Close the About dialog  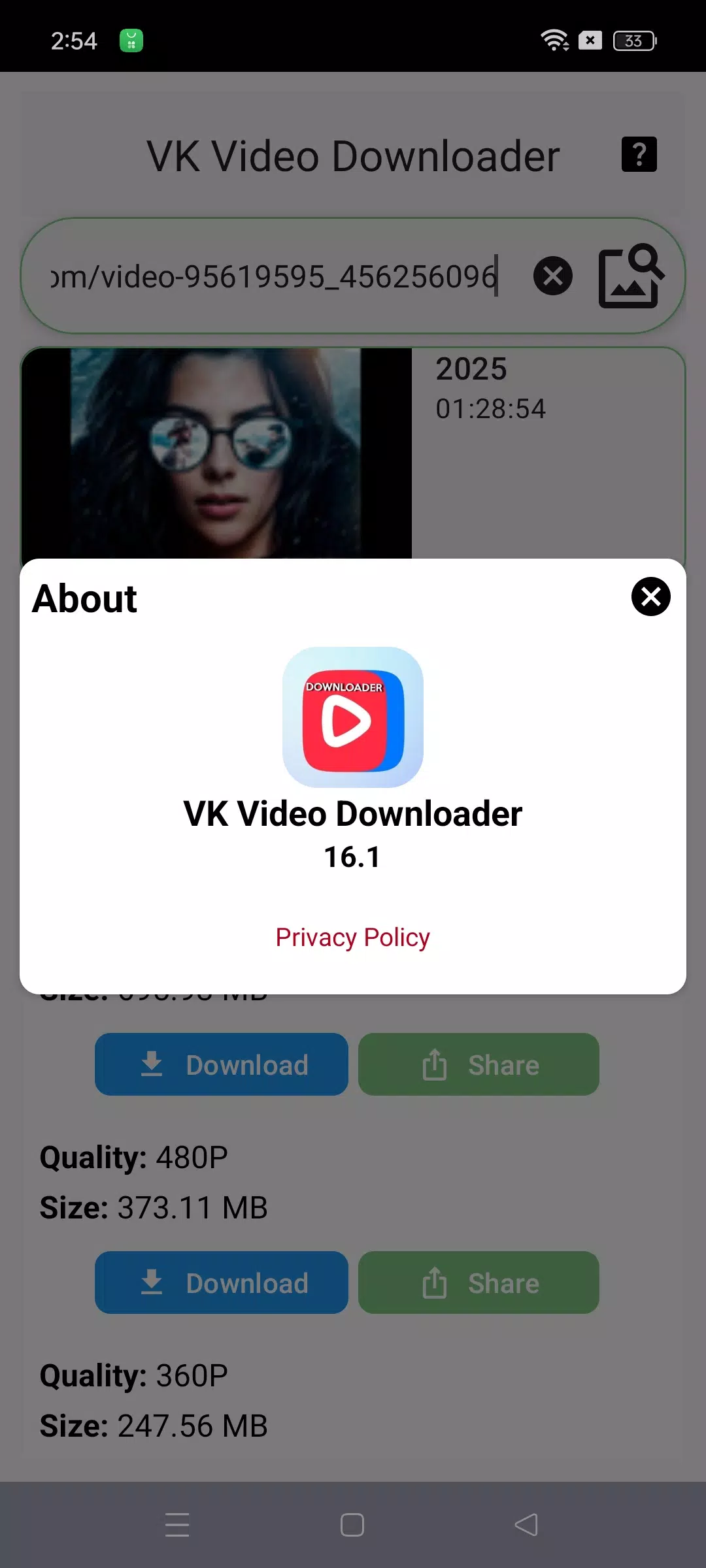tap(650, 596)
